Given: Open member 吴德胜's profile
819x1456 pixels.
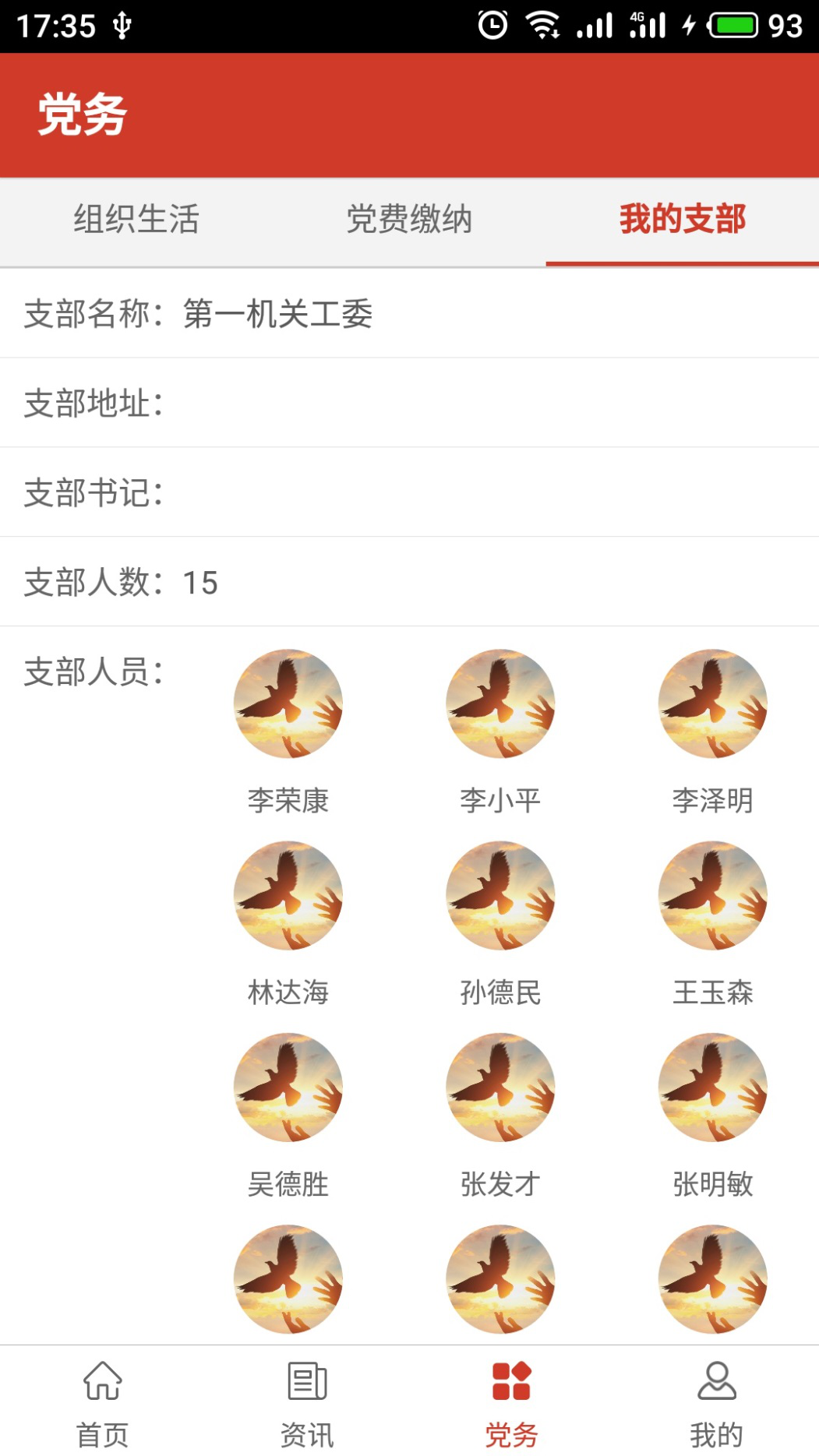Looking at the screenshot, I should (288, 1088).
